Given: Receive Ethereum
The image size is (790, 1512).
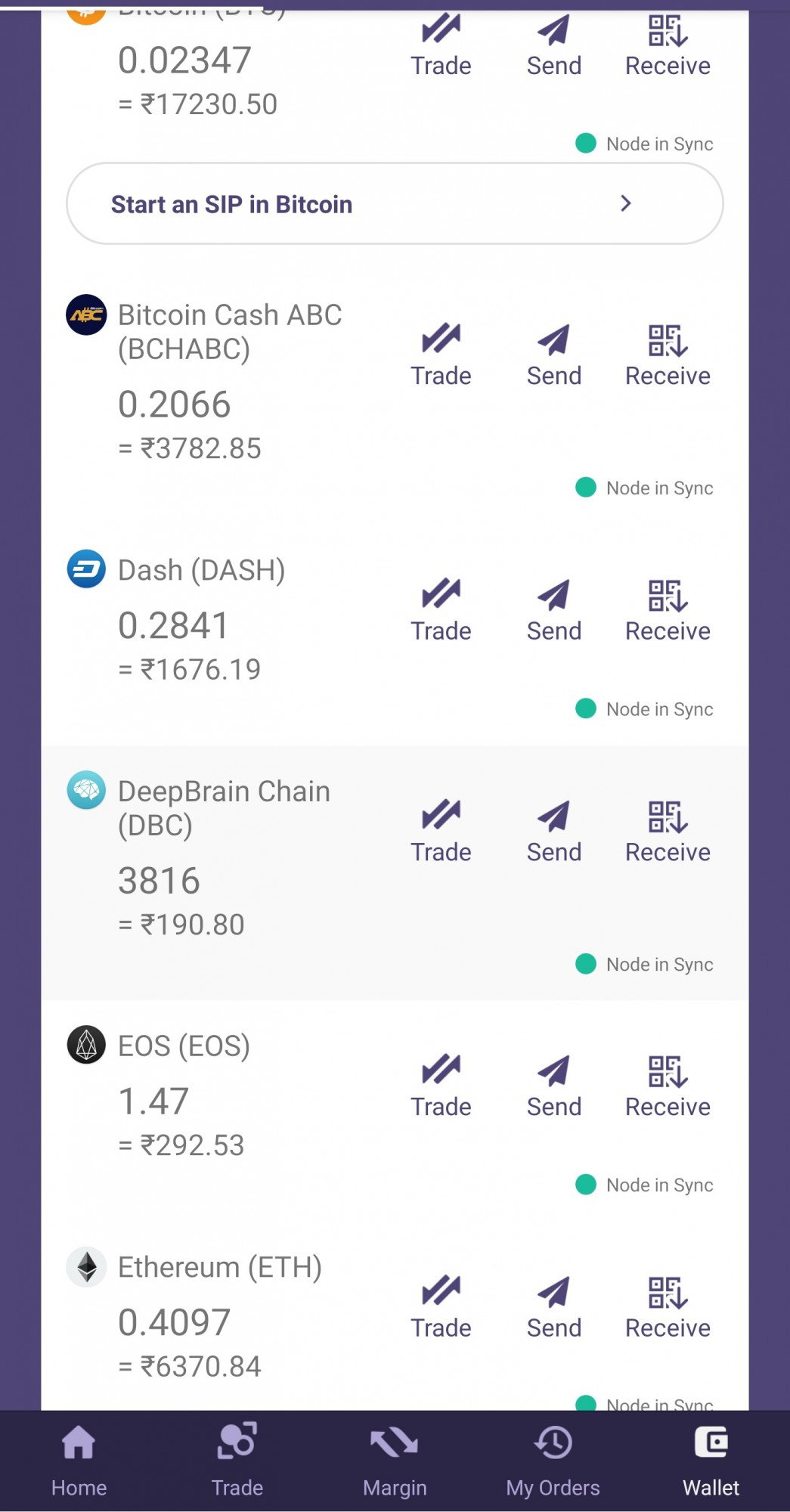Looking at the screenshot, I should tap(668, 1307).
